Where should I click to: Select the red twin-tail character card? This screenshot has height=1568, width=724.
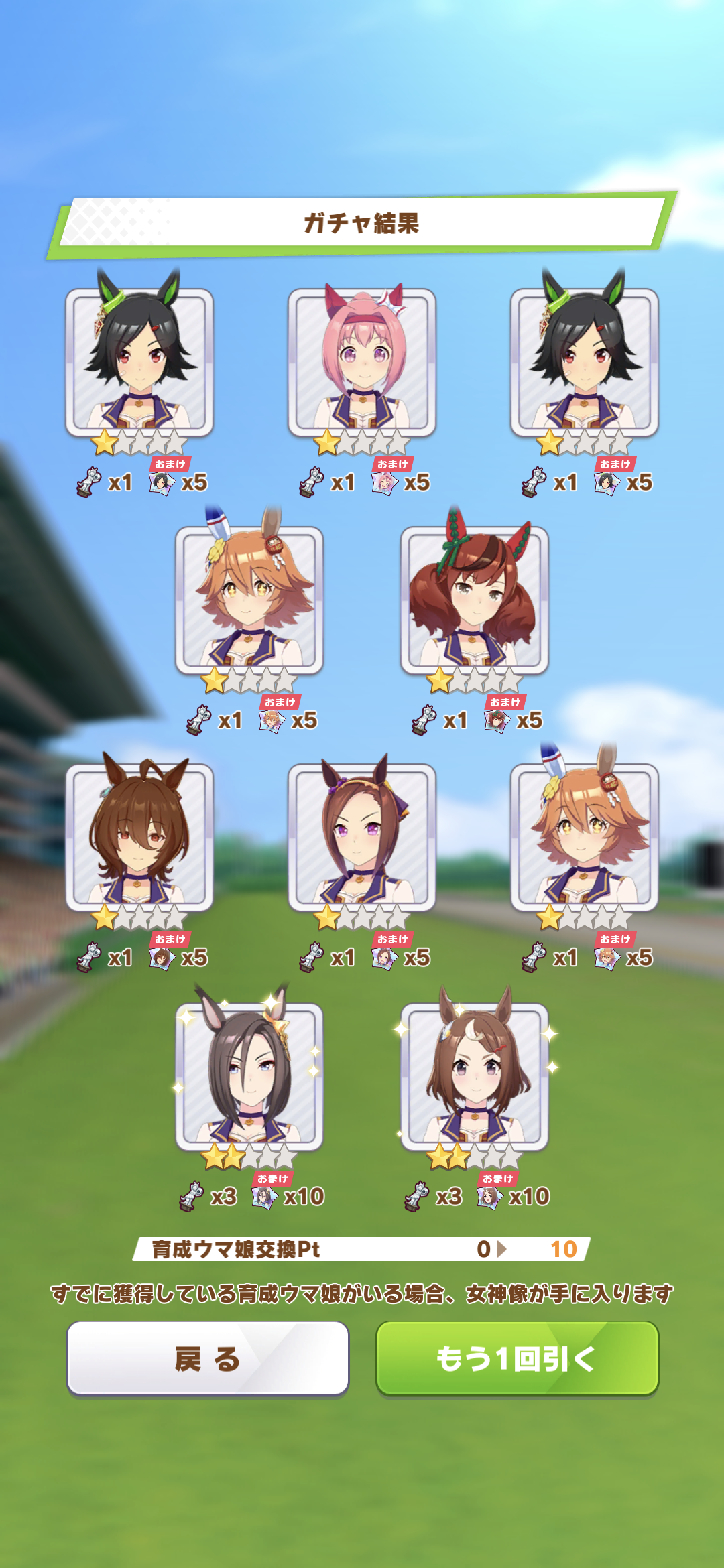click(x=475, y=600)
